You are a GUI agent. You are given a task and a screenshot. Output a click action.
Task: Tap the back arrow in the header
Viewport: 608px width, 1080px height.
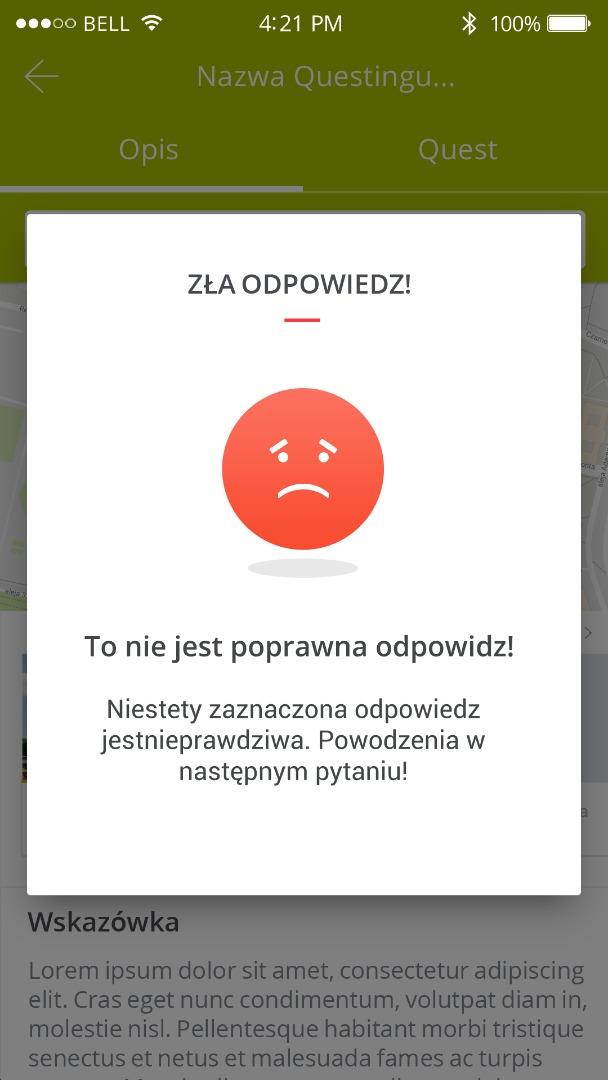pos(42,77)
